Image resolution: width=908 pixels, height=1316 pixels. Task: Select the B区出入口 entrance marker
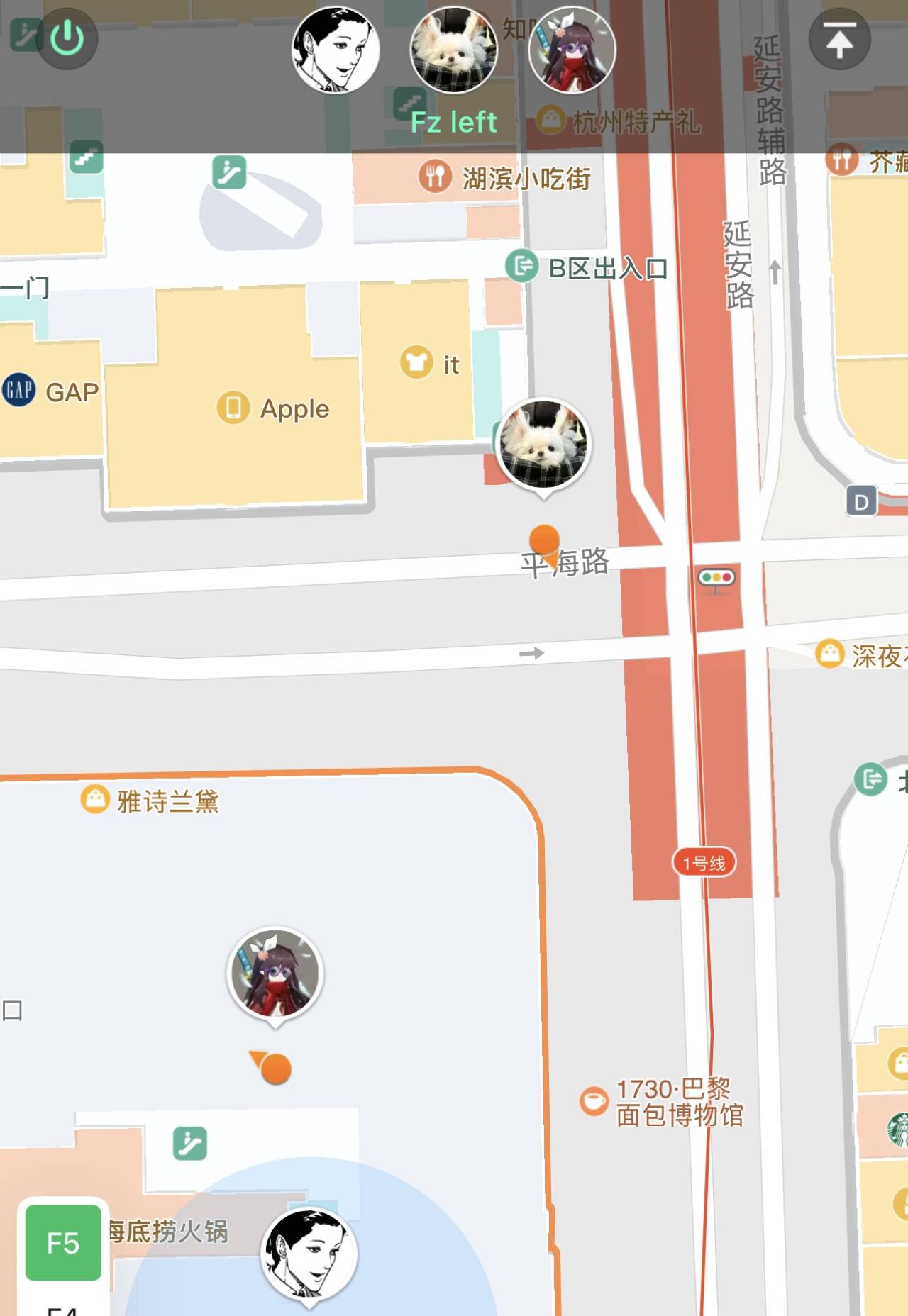587,267
